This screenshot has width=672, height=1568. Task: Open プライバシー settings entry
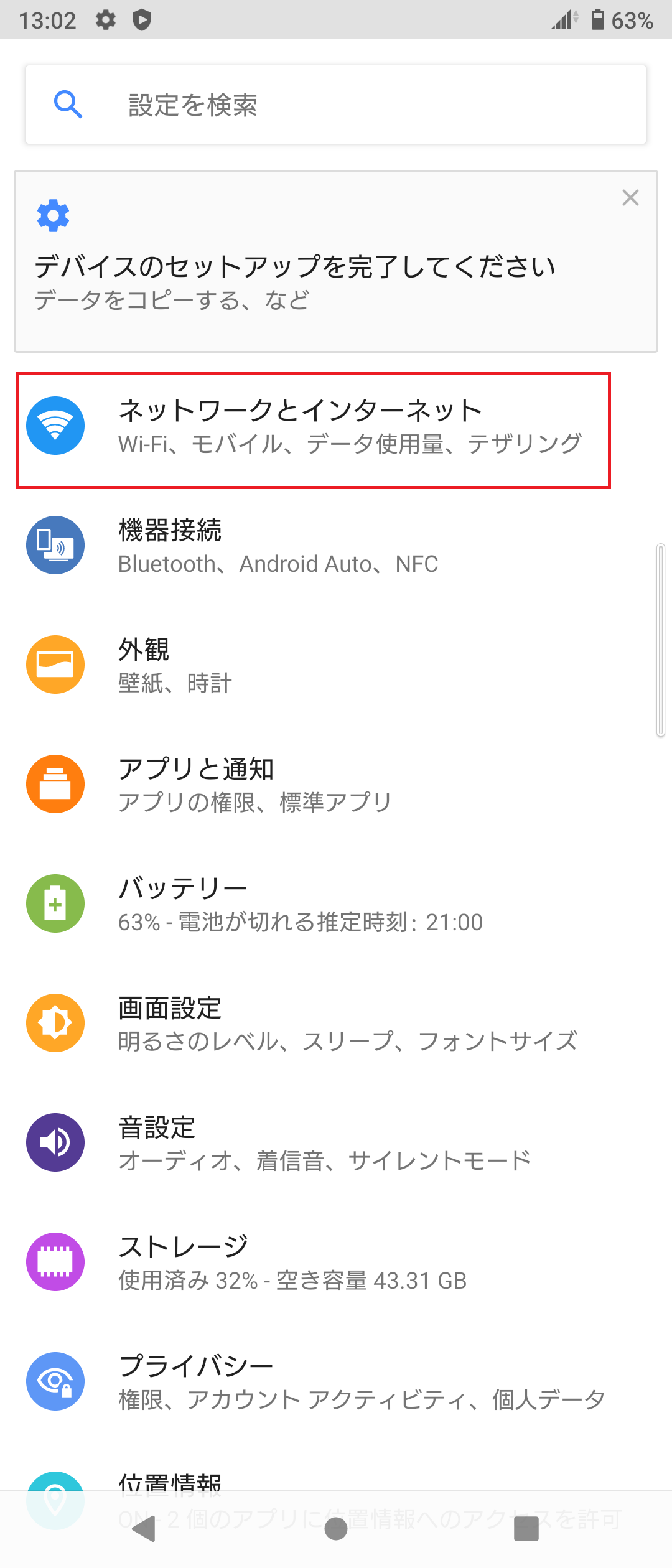pos(299,1381)
